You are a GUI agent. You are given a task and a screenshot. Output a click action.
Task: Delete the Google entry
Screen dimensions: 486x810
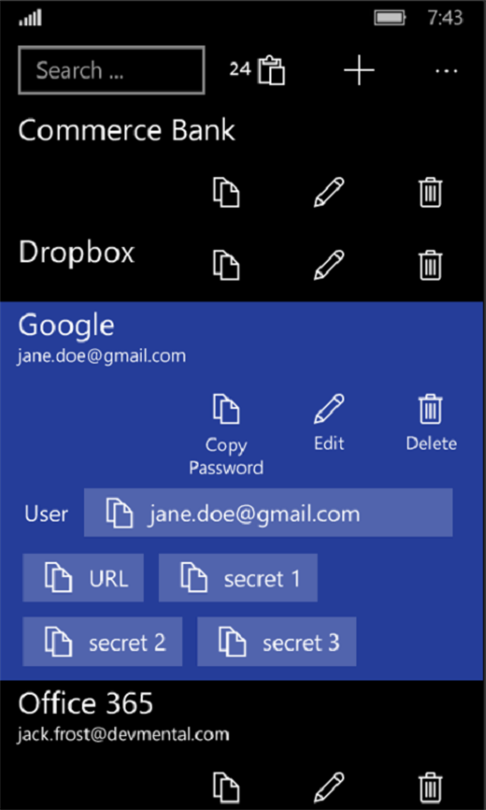[x=431, y=423]
